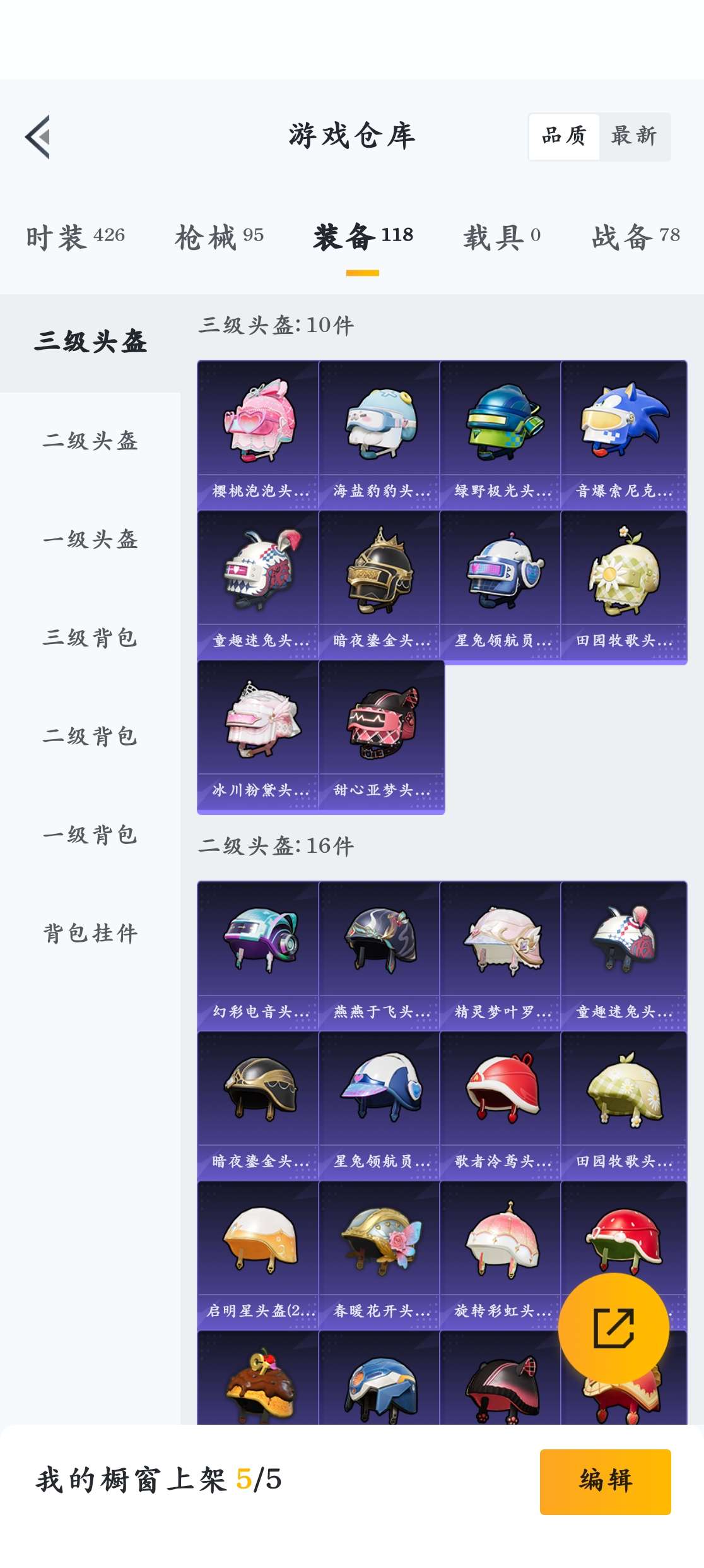Open the 樱桃泡泡 helmet item
The image size is (704, 1568).
click(258, 434)
